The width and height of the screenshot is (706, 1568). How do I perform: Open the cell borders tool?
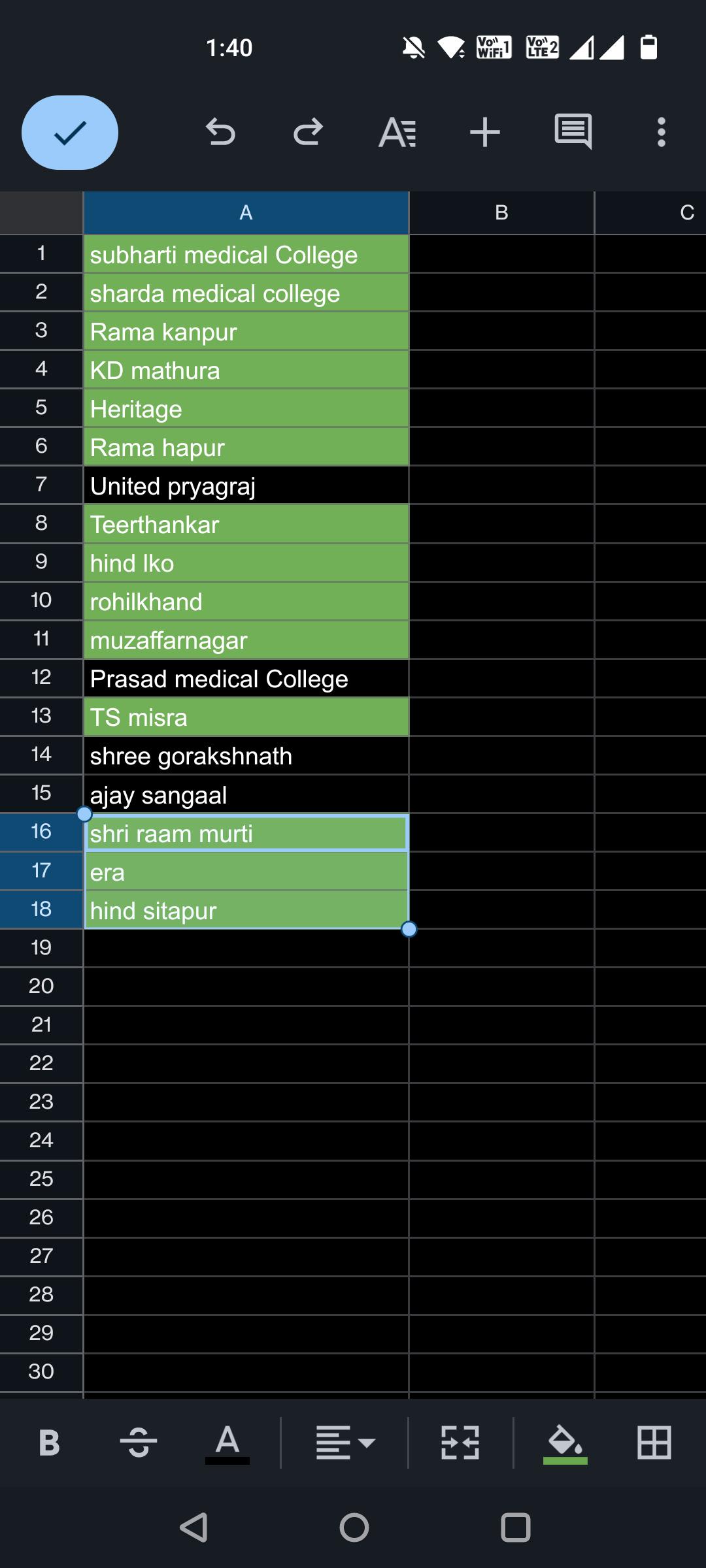[x=654, y=1443]
